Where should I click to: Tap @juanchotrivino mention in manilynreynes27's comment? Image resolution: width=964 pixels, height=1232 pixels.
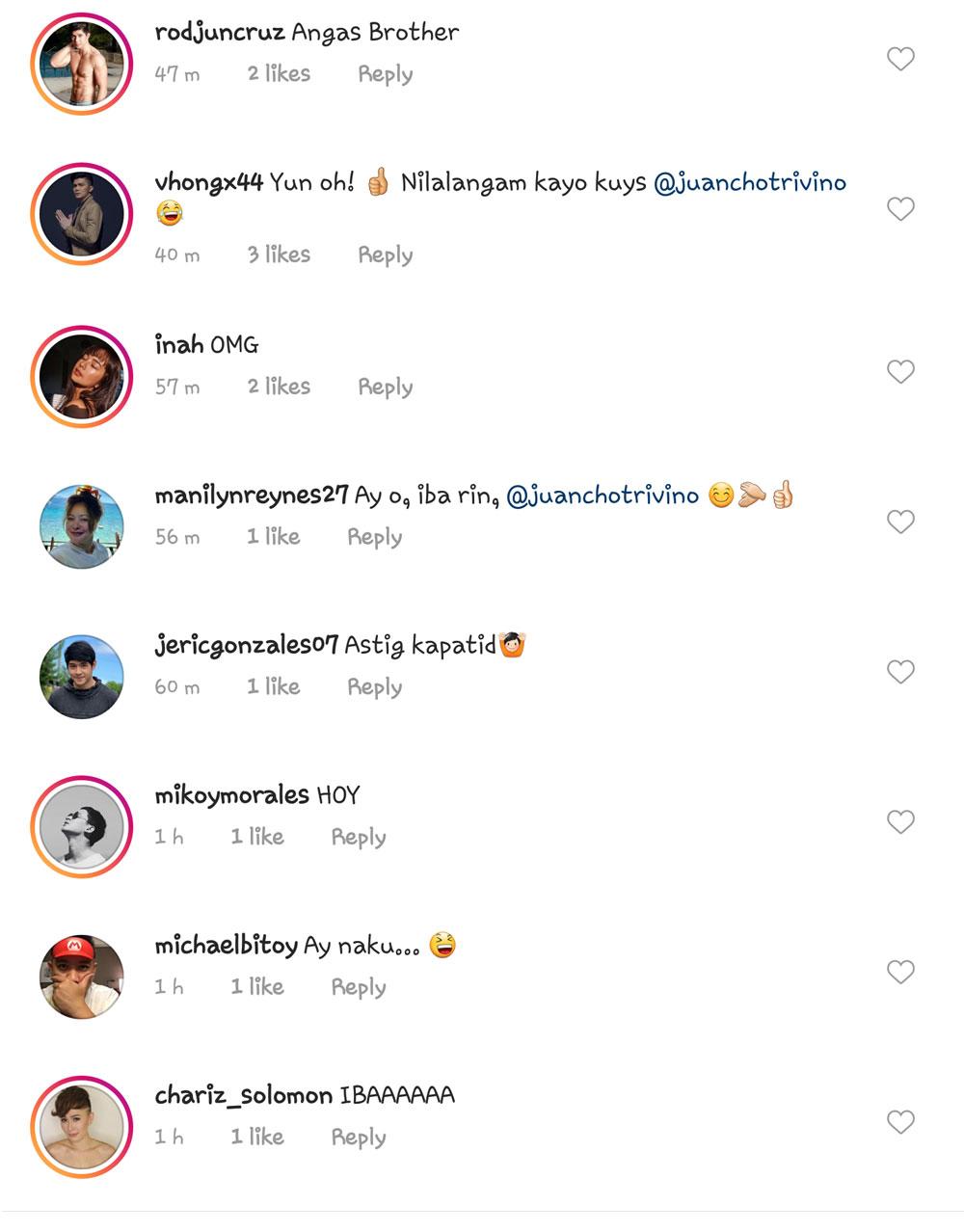pyautogui.click(x=602, y=495)
